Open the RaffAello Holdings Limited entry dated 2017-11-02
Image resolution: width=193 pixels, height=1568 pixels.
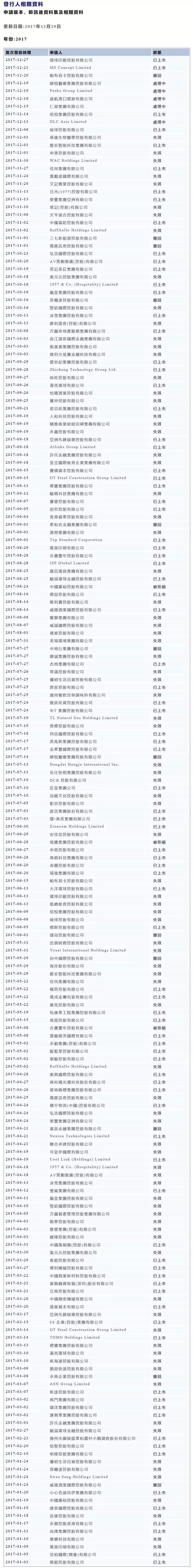coord(78,230)
